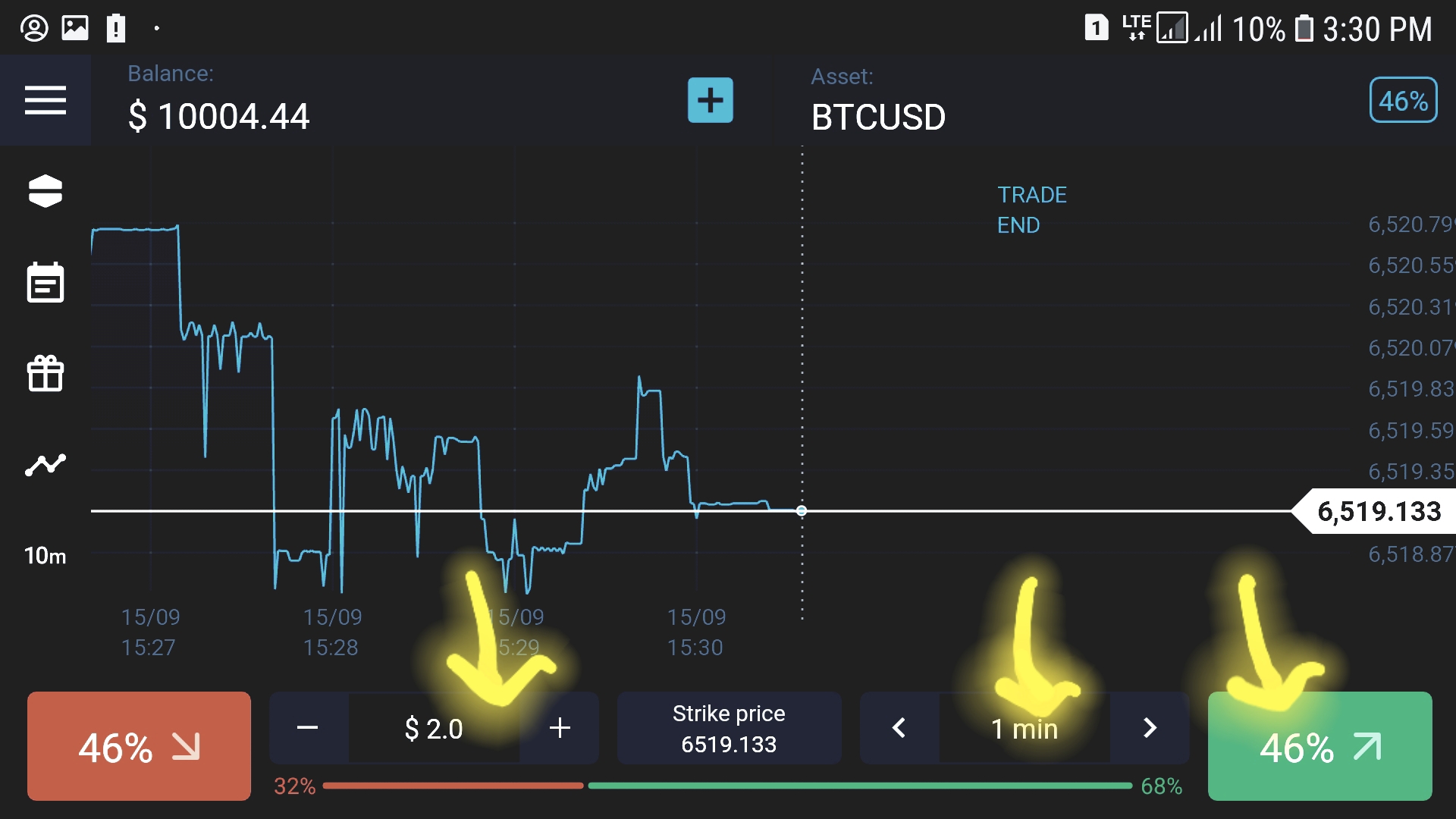This screenshot has width=1456, height=819.
Task: Edit the $ 2.0 amount field
Action: [x=434, y=728]
